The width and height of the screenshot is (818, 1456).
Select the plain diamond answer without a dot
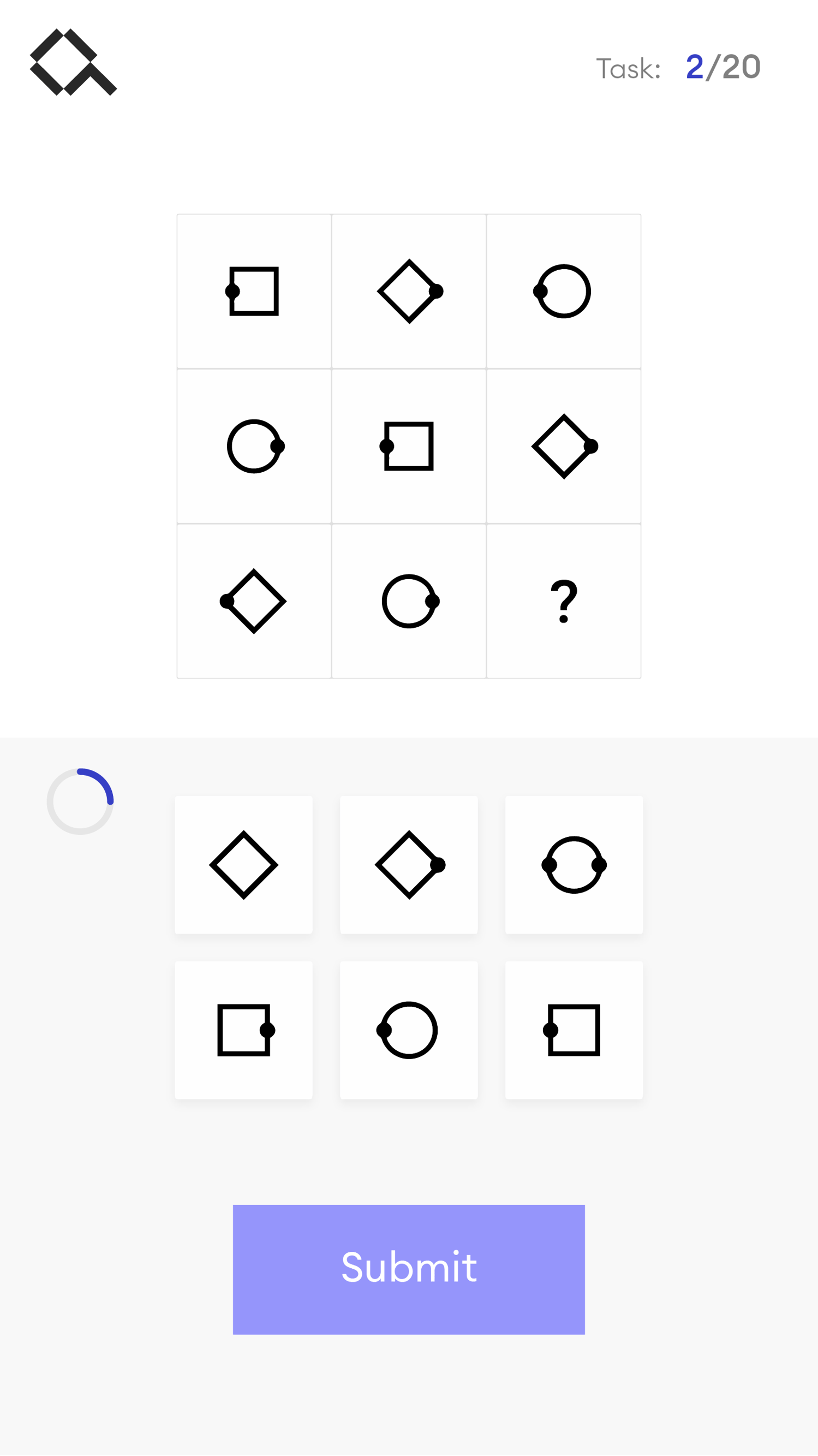(243, 865)
